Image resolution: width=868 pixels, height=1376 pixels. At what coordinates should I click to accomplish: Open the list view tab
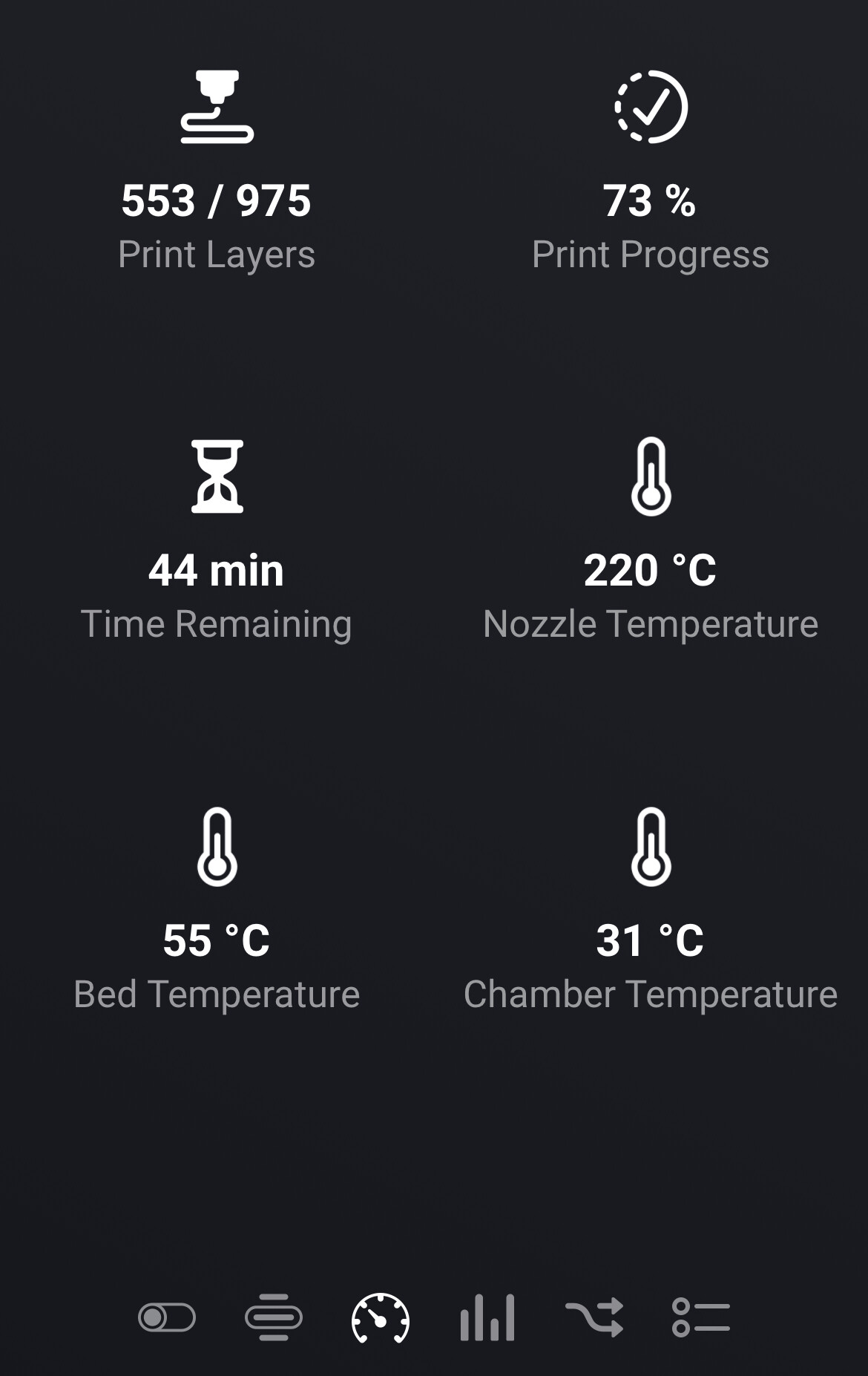[701, 1317]
